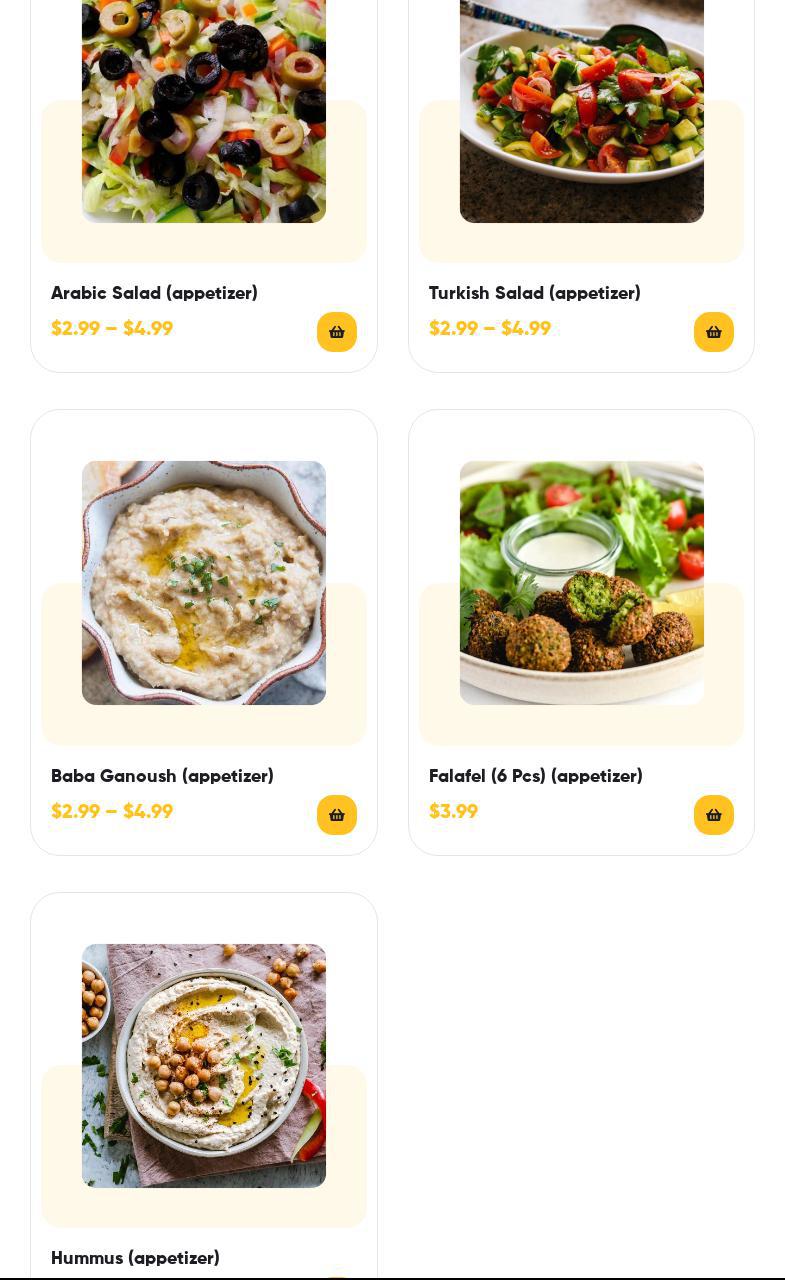View the Baba Ganoush product photo
This screenshot has width=785, height=1280.
pos(204,583)
